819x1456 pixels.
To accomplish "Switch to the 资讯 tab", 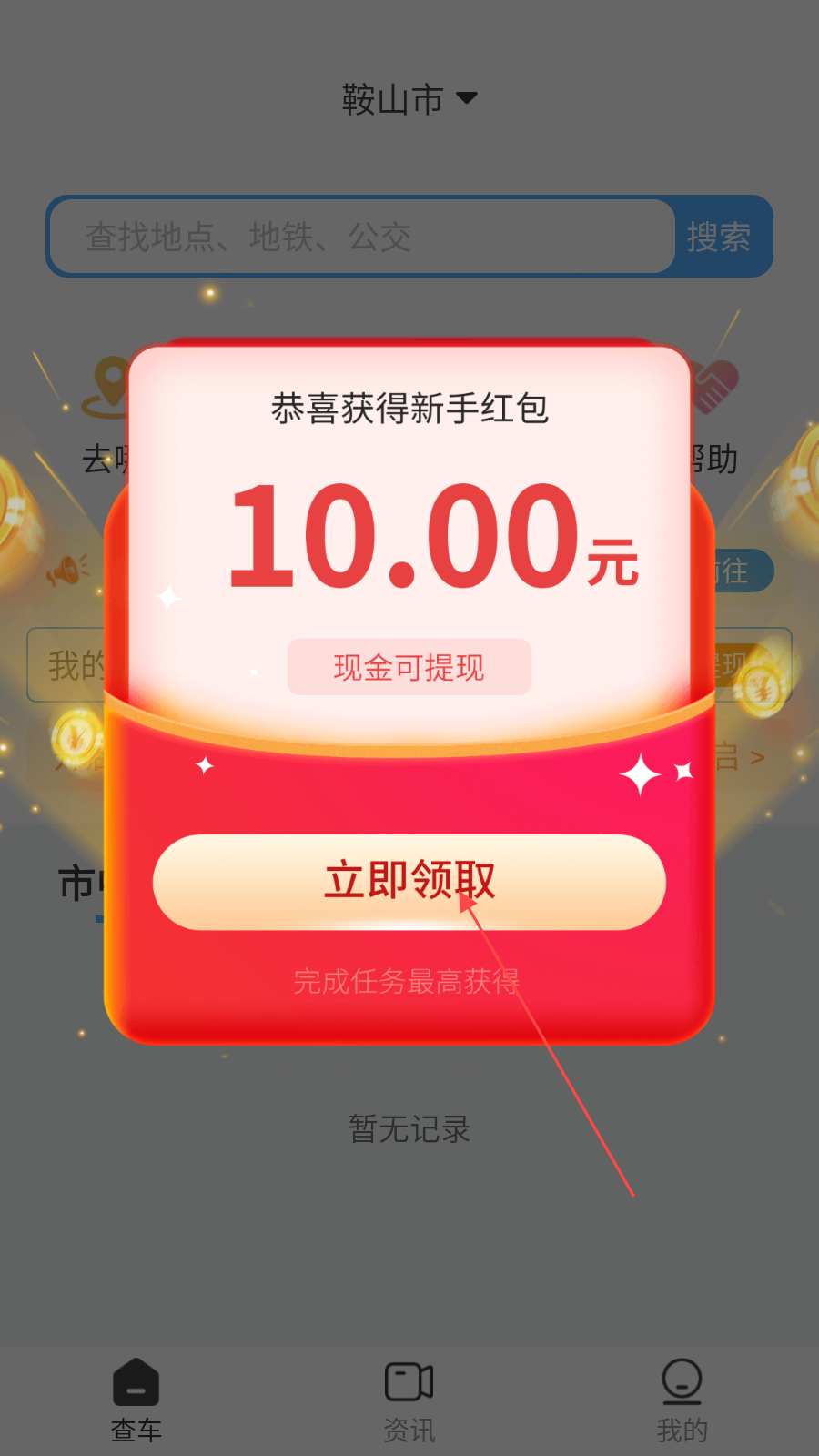I will (409, 1400).
